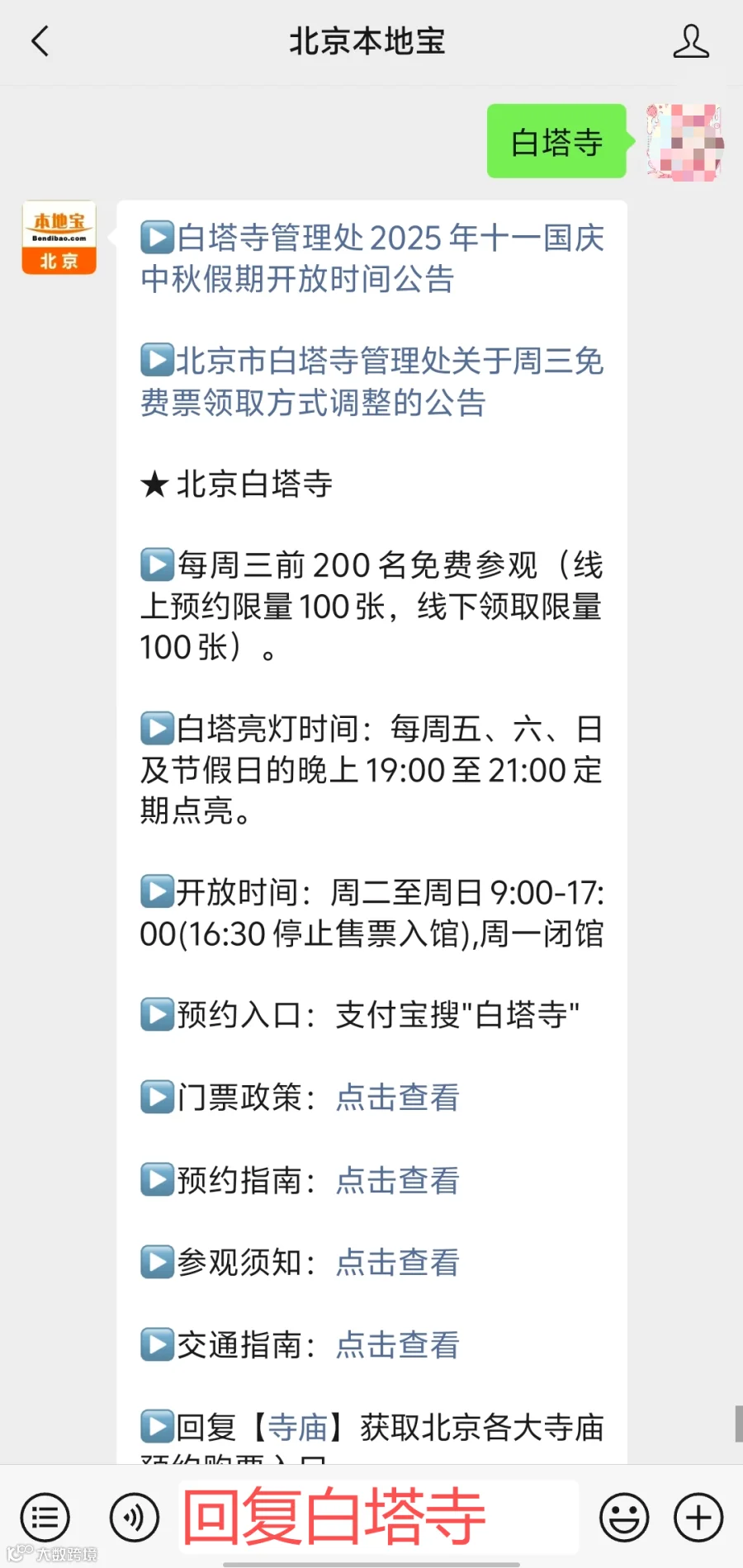The width and height of the screenshot is (743, 1568).
Task: Open 点击查看 link for 预约指南
Action: [396, 1180]
